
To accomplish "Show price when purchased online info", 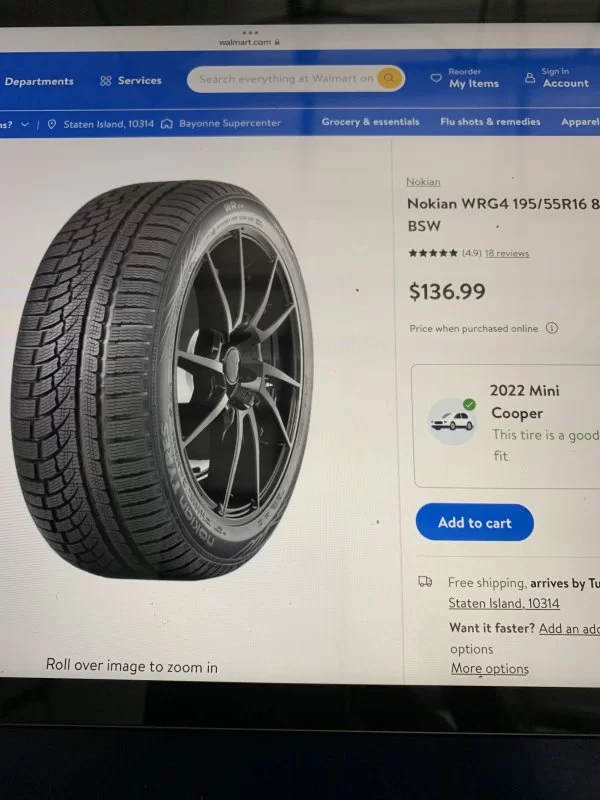I will tap(552, 328).
